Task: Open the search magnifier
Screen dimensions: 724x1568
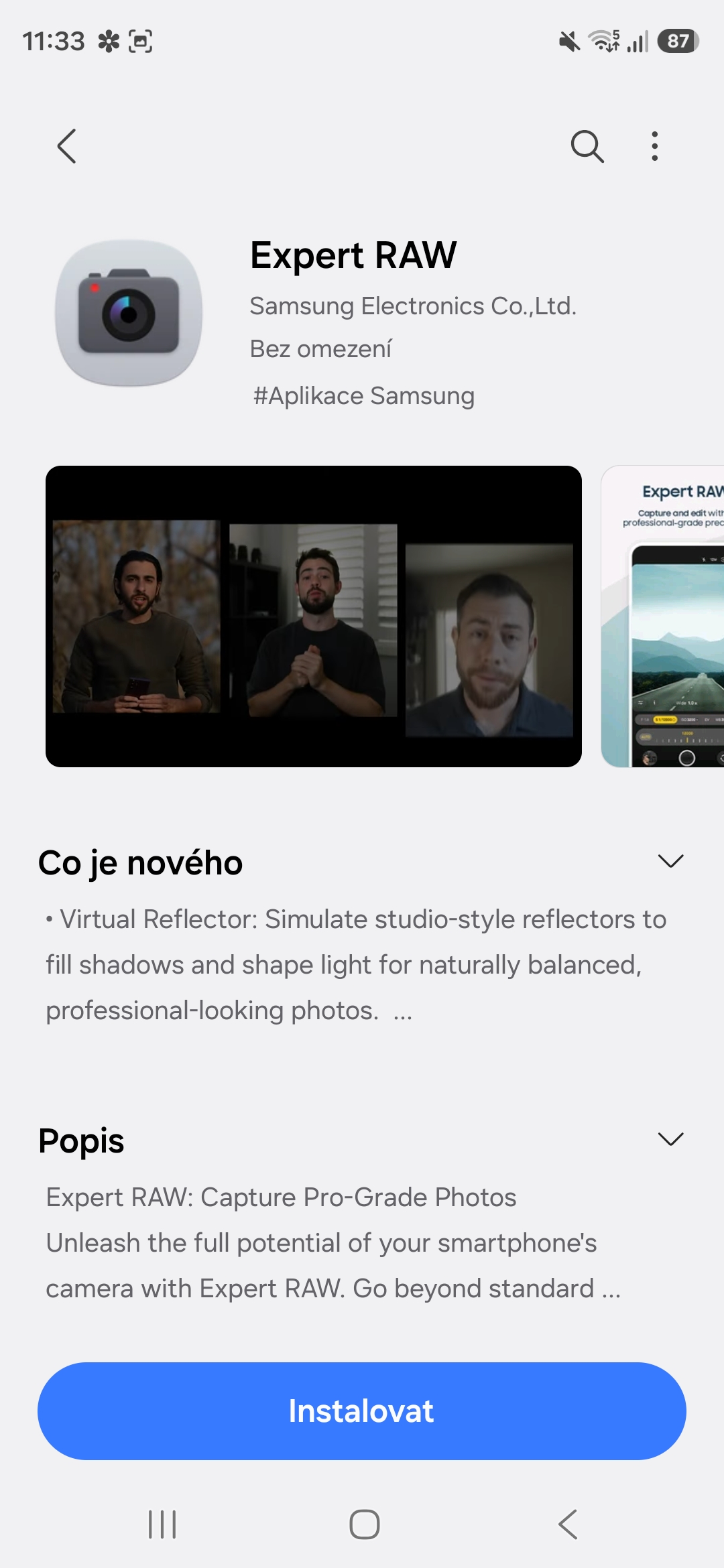Action: (587, 146)
